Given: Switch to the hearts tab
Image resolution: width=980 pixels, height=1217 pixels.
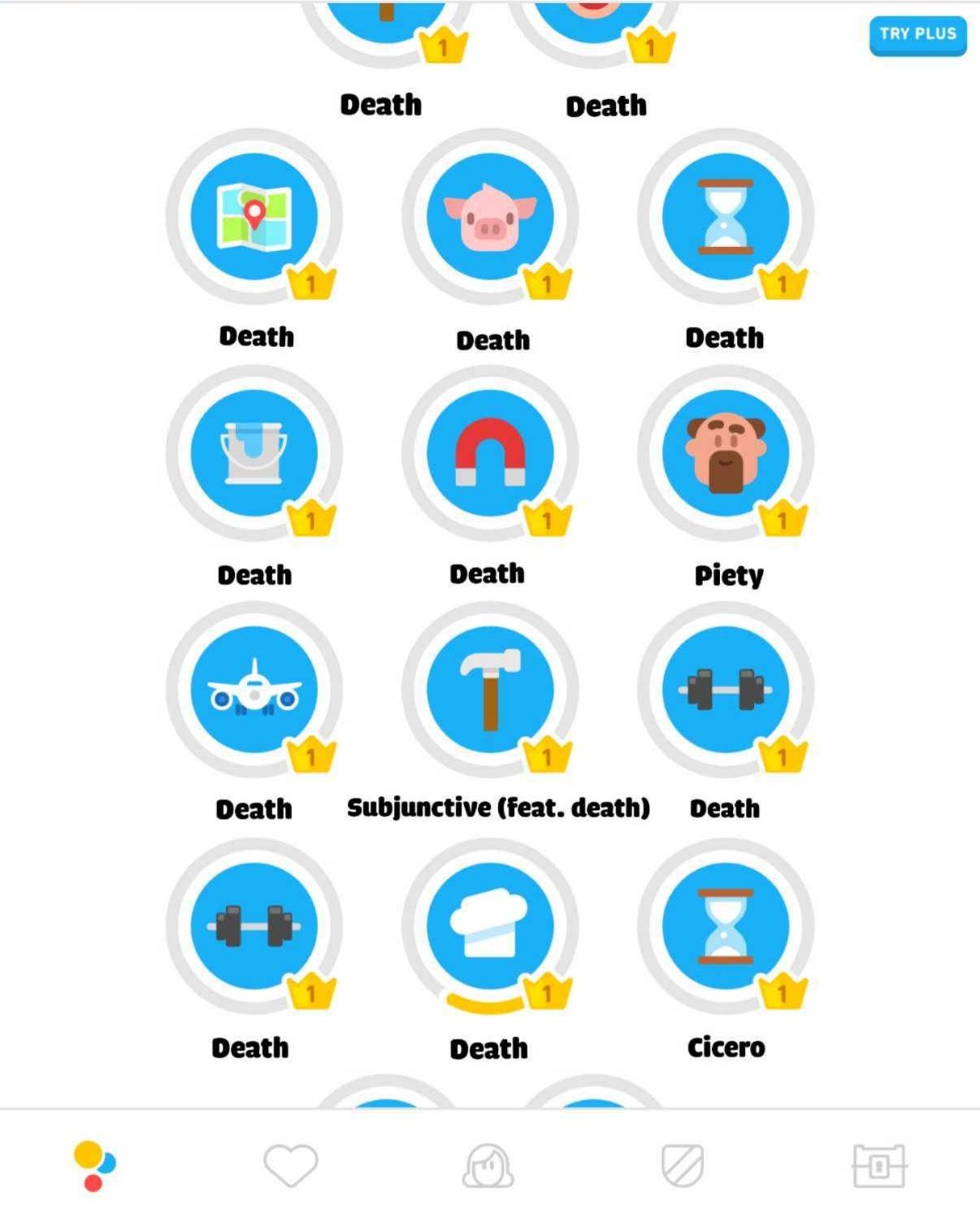Looking at the screenshot, I should [291, 1166].
